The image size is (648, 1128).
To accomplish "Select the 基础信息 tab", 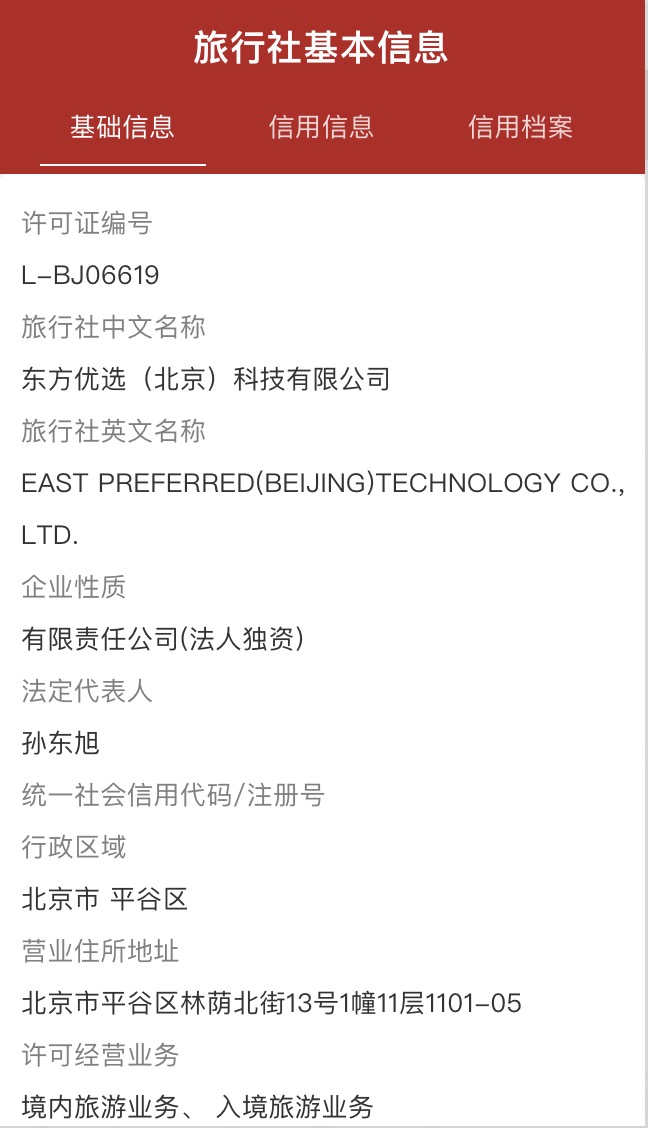I will [x=122, y=127].
